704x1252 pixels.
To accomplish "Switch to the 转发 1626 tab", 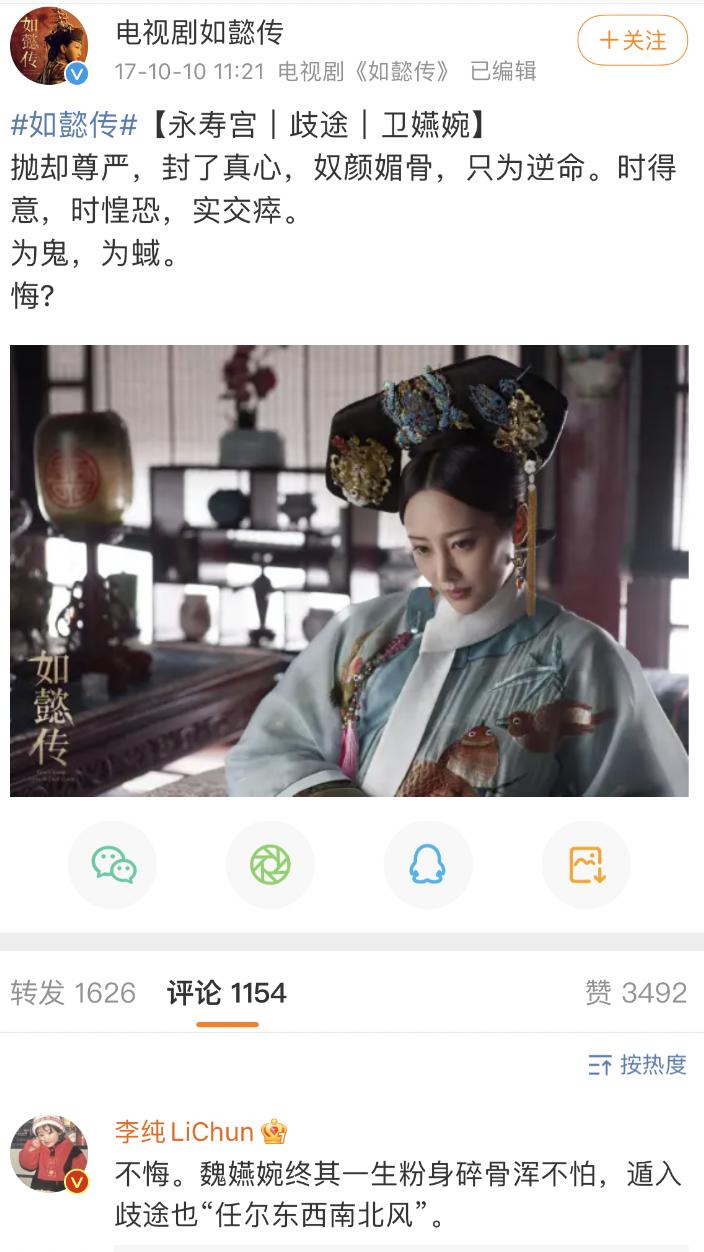I will click(x=73, y=993).
